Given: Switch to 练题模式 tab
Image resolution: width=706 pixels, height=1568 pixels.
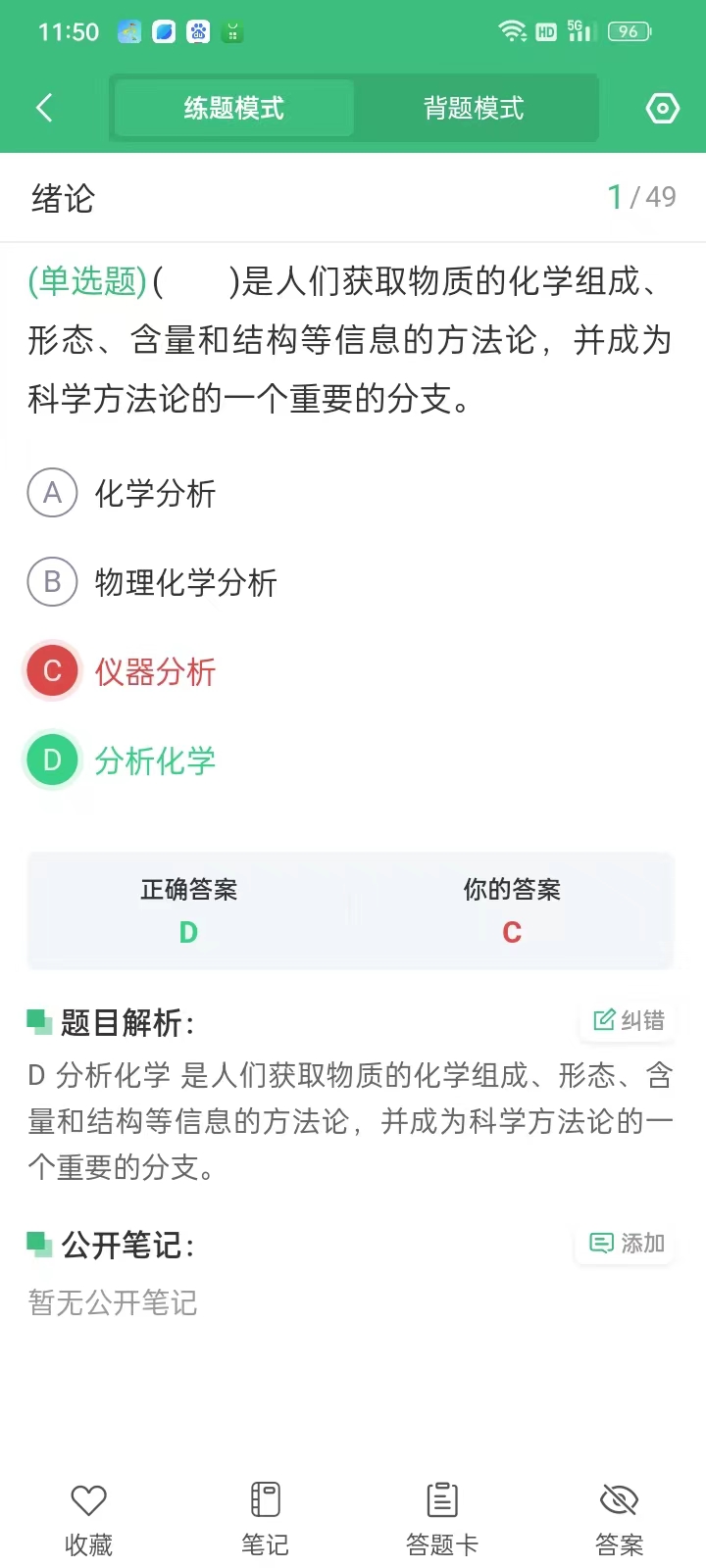Looking at the screenshot, I should point(233,108).
